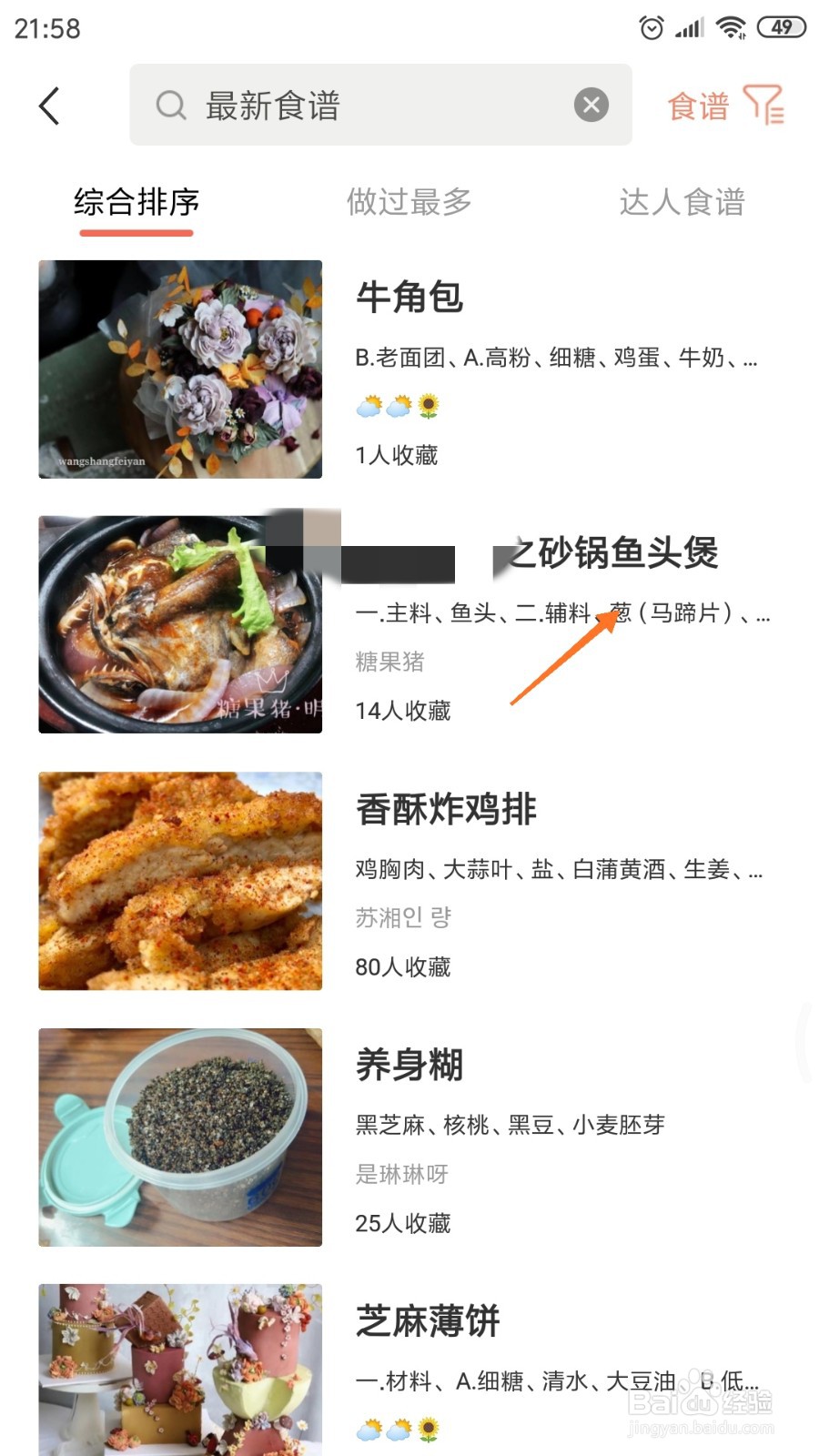The height and width of the screenshot is (1456, 819).
Task: Open the 香酥炸鸡排 recipe
Action: 446,808
